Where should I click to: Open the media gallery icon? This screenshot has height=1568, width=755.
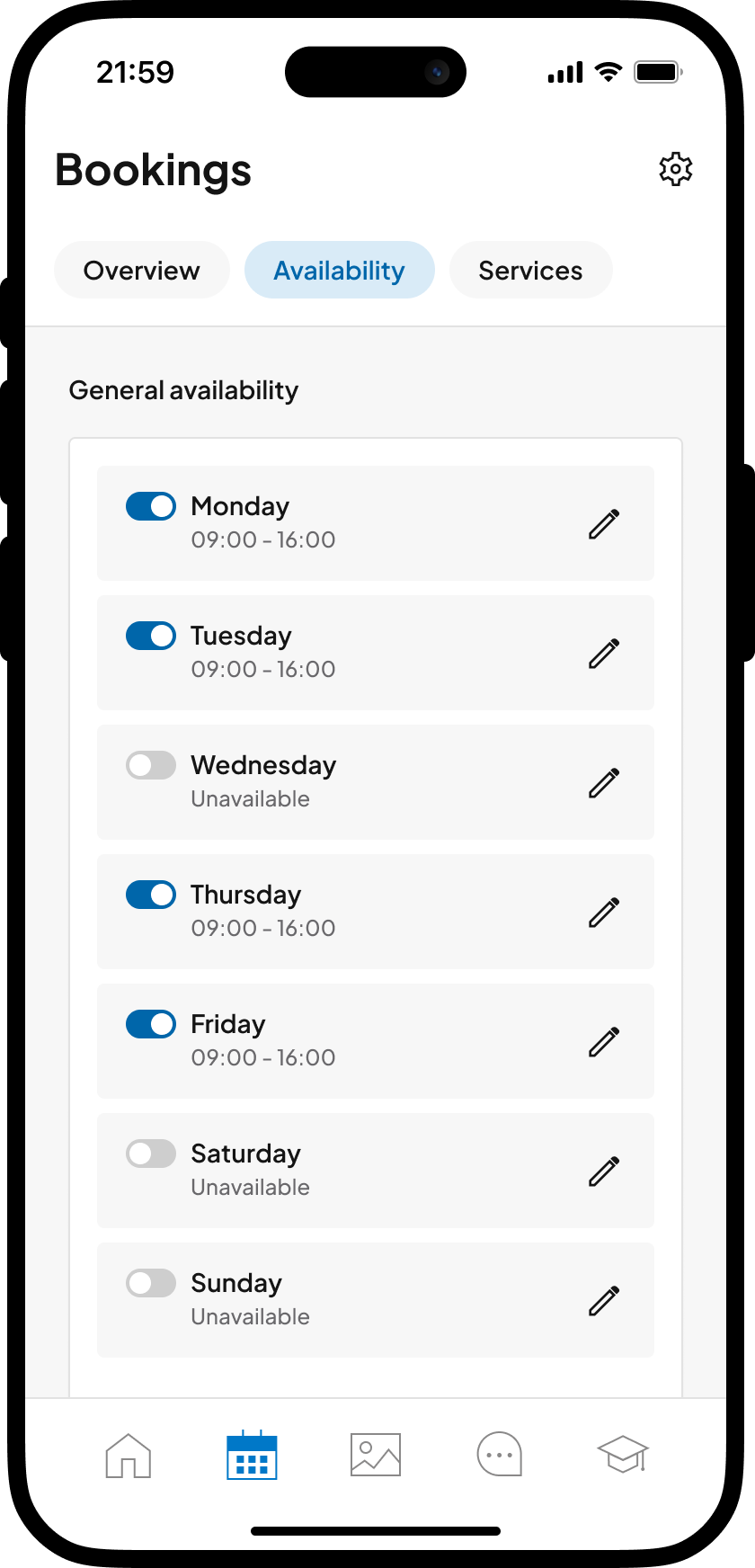(x=375, y=1454)
